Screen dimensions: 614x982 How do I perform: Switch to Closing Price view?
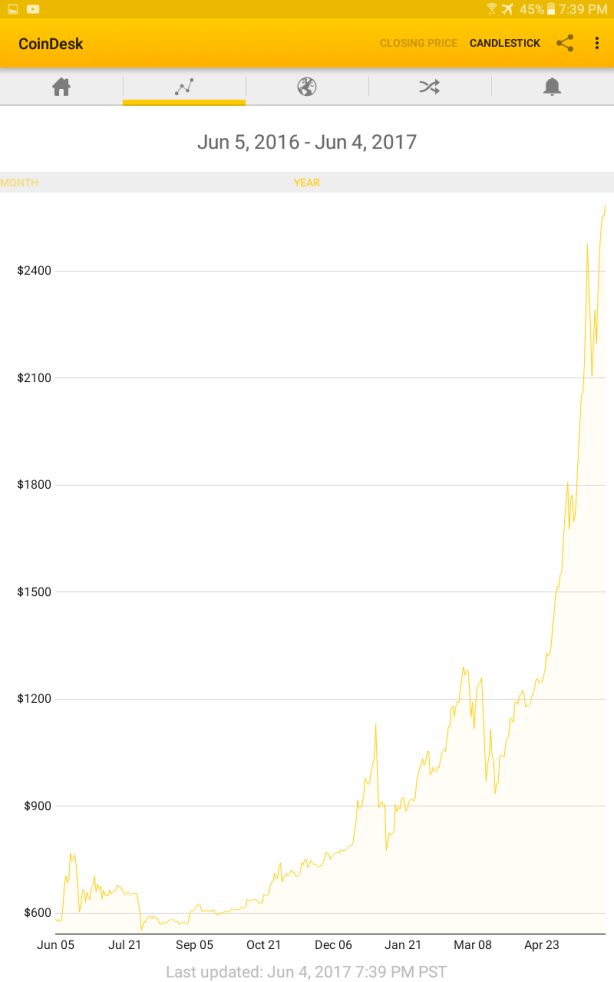click(x=418, y=44)
